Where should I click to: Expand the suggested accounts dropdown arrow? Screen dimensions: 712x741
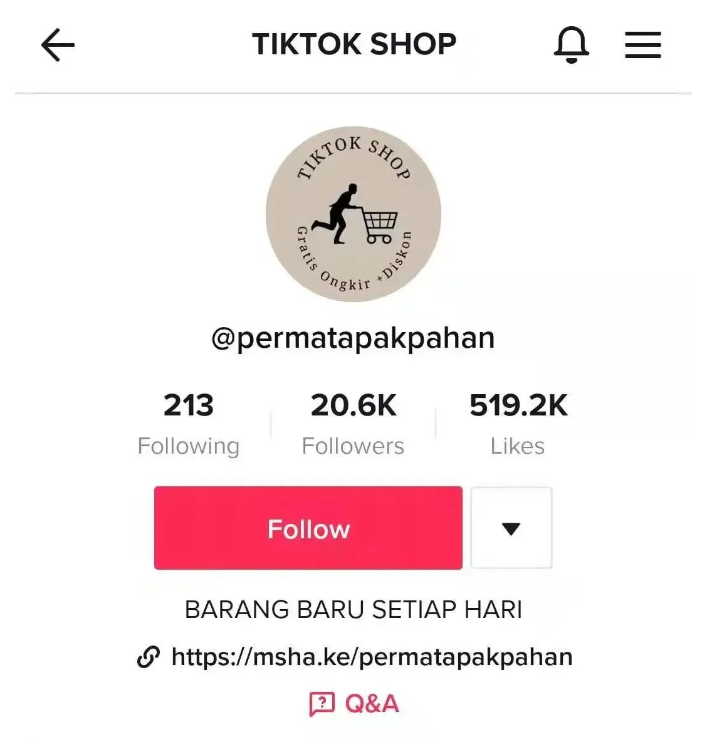[511, 528]
